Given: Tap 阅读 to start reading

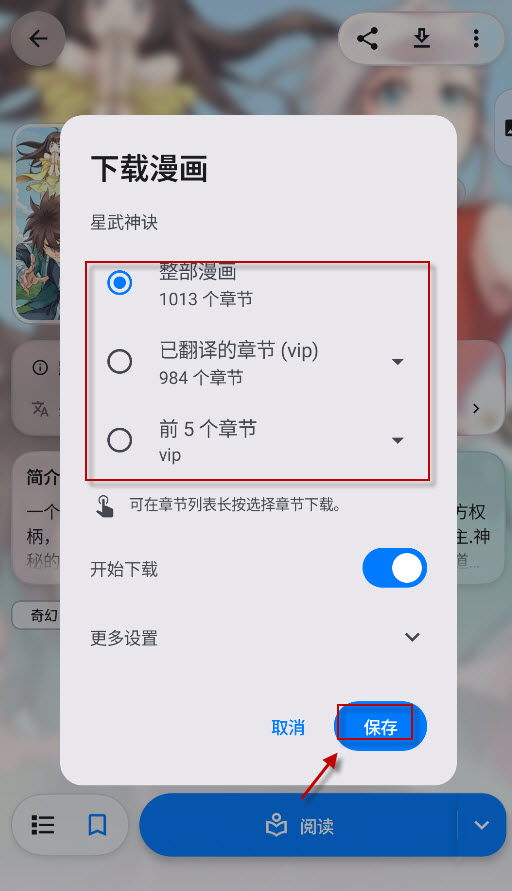Looking at the screenshot, I should pyautogui.click(x=298, y=825).
